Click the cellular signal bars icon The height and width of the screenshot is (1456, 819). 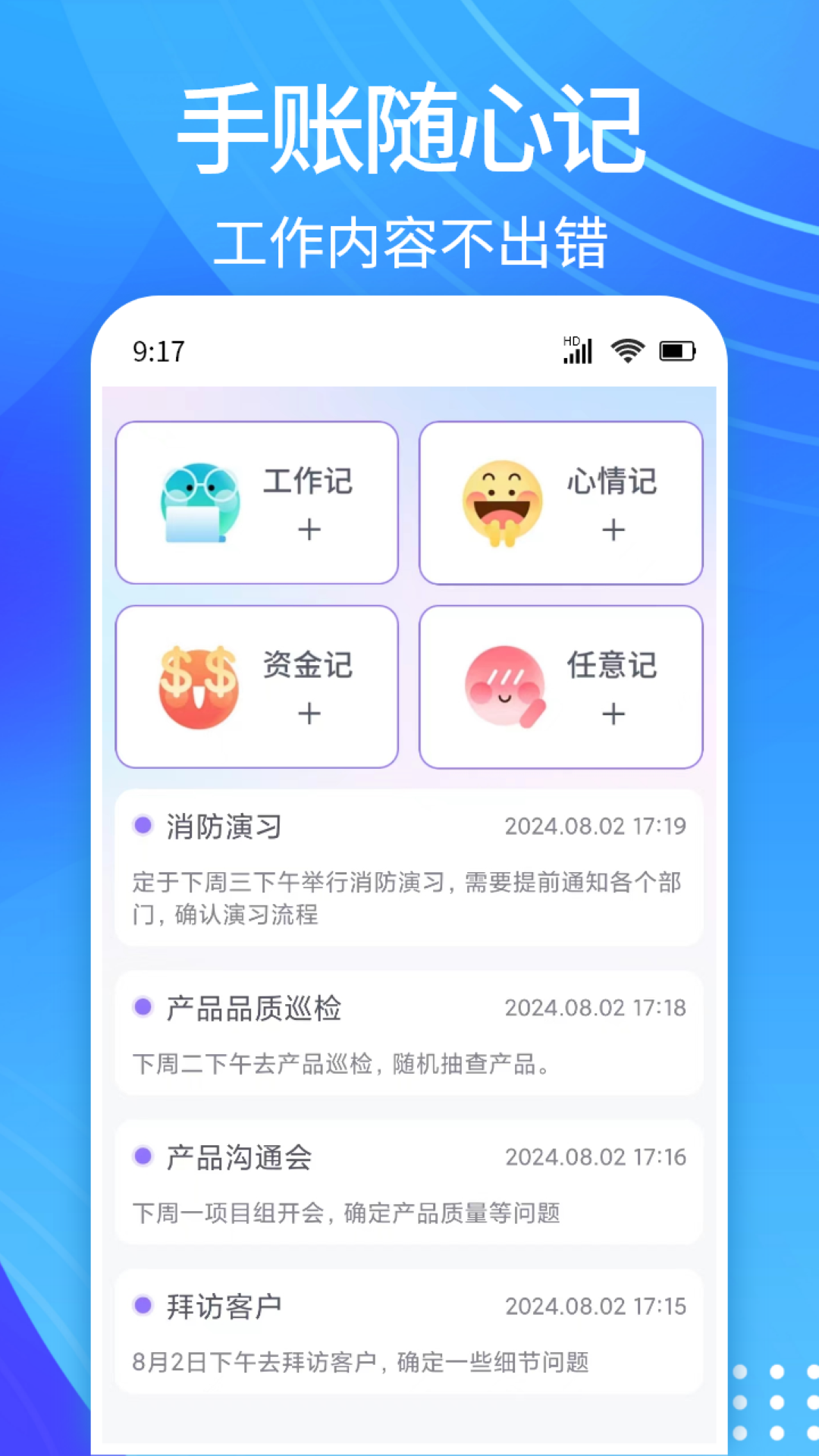[578, 352]
